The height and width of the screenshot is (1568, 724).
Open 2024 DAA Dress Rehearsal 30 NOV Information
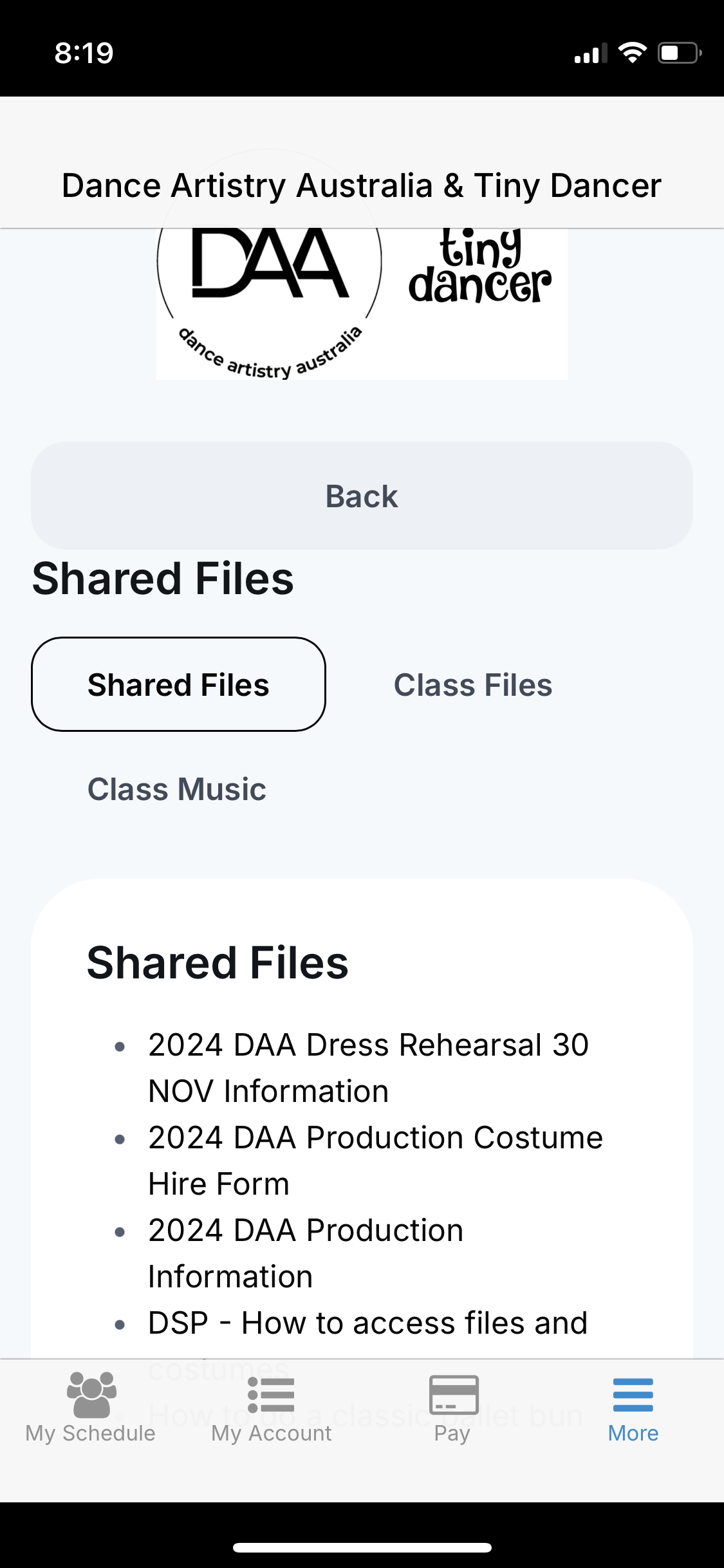(368, 1068)
